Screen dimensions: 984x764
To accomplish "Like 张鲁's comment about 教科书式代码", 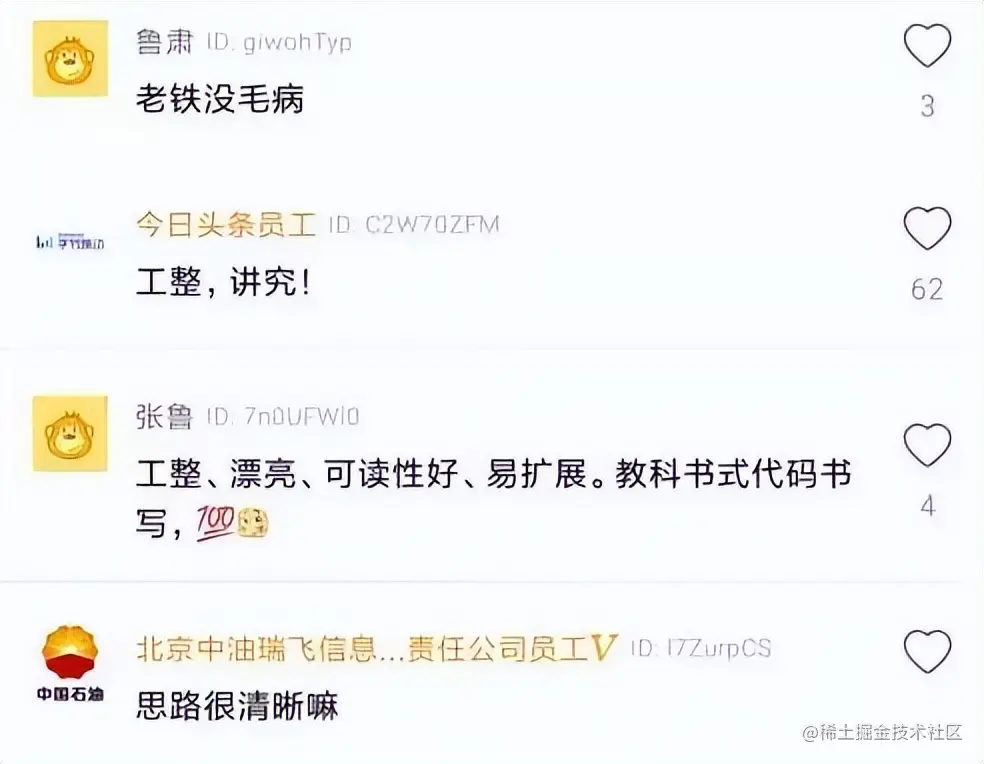I will [927, 446].
